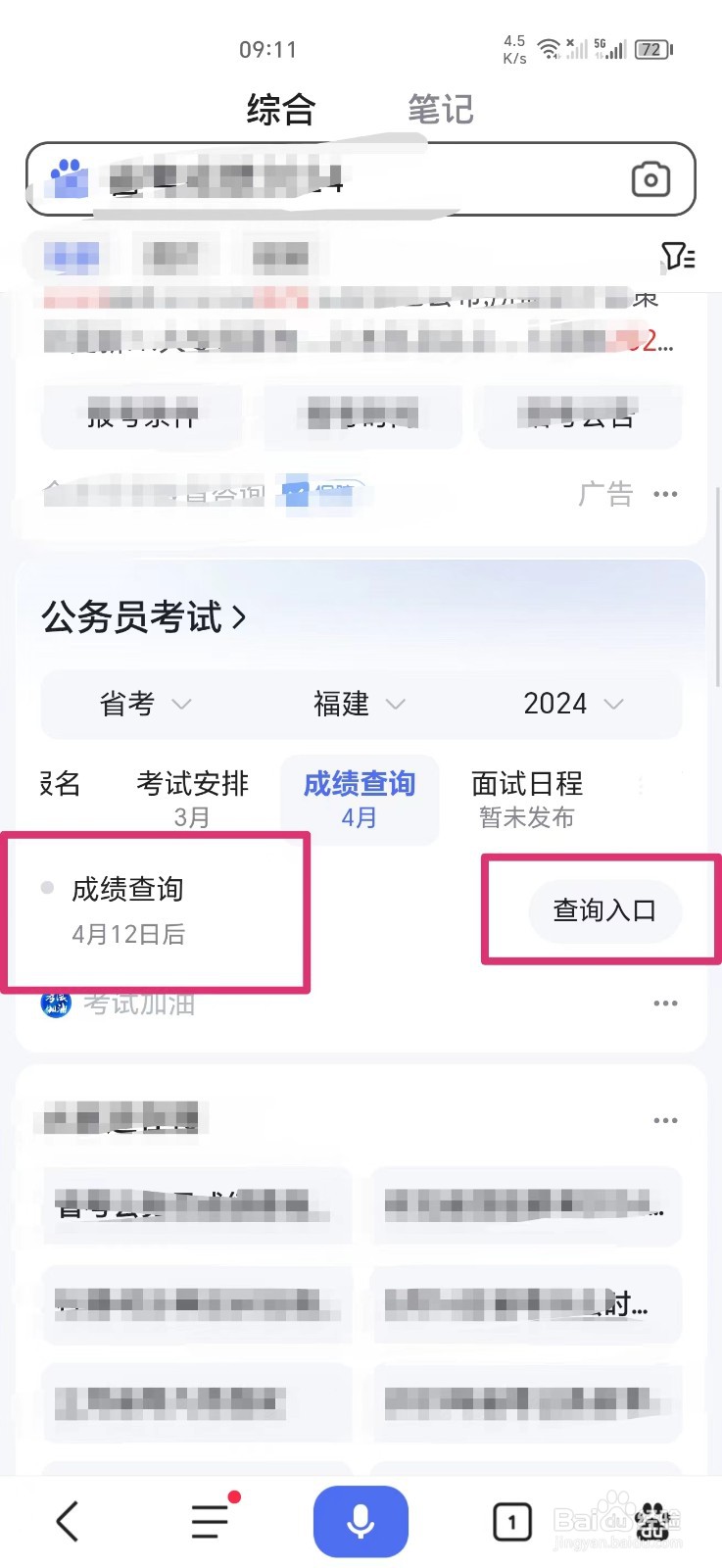The height and width of the screenshot is (1568, 722).
Task: Tap the search input field
Action: [343, 179]
